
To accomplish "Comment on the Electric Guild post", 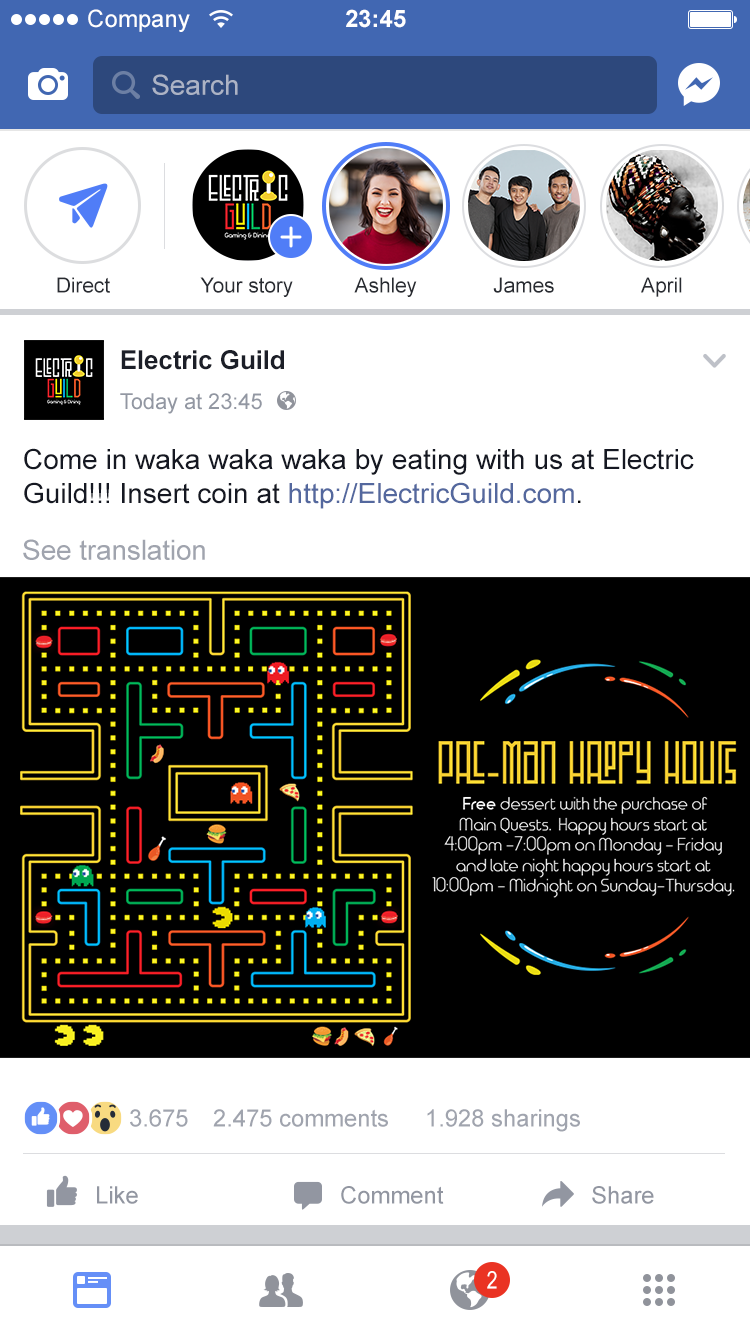I will pos(368,1195).
